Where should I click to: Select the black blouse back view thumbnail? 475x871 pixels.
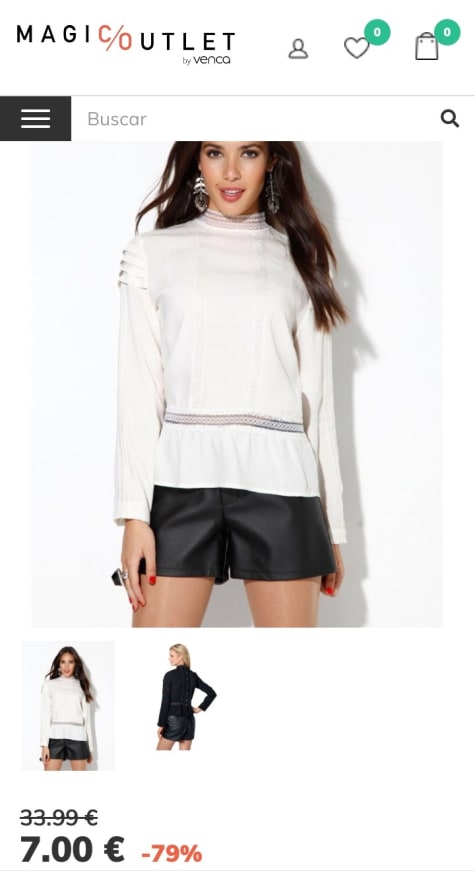[x=183, y=697]
